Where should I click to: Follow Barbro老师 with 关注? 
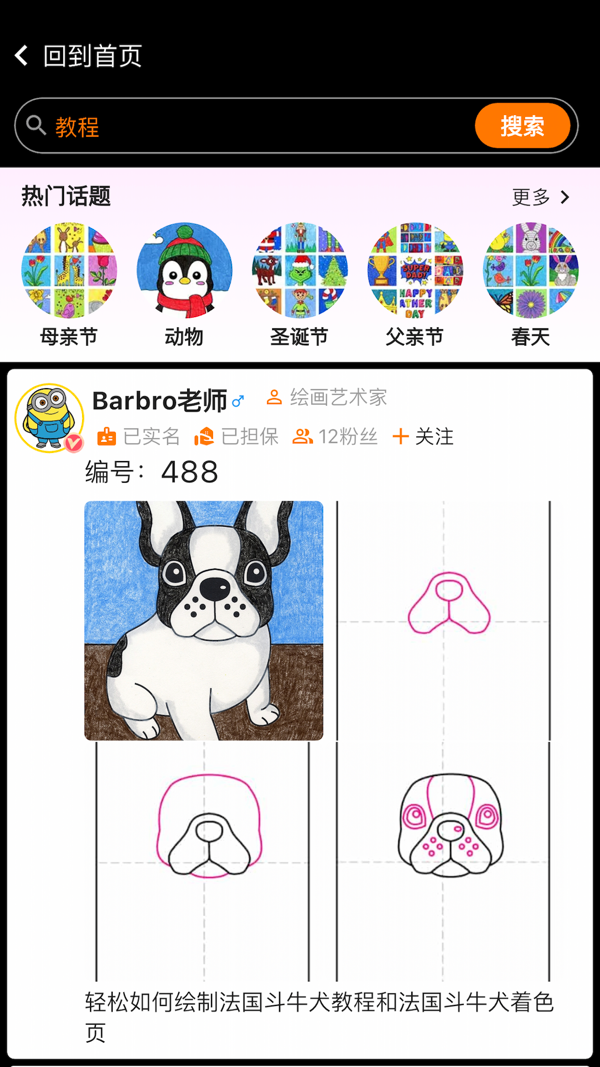pos(423,437)
